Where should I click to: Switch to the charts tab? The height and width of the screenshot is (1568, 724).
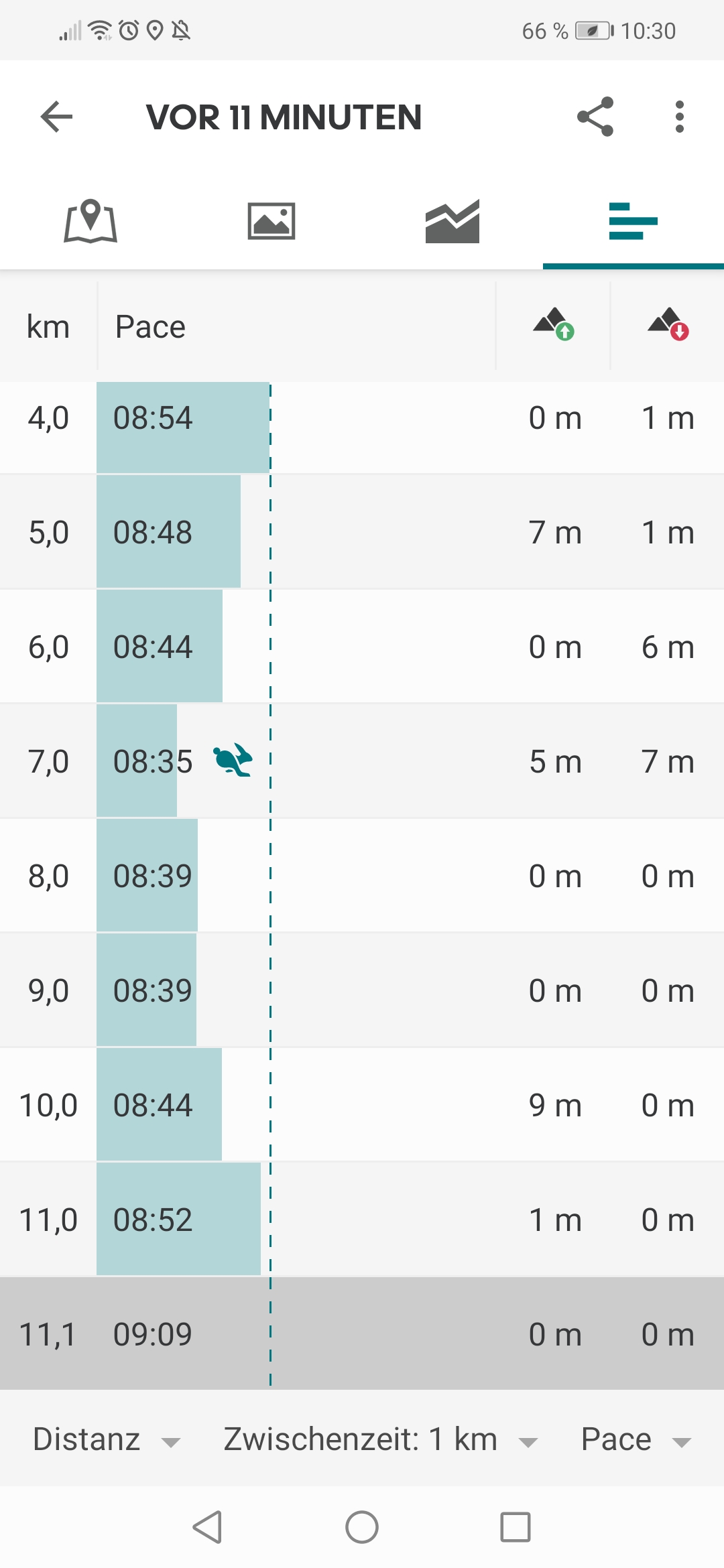452,221
